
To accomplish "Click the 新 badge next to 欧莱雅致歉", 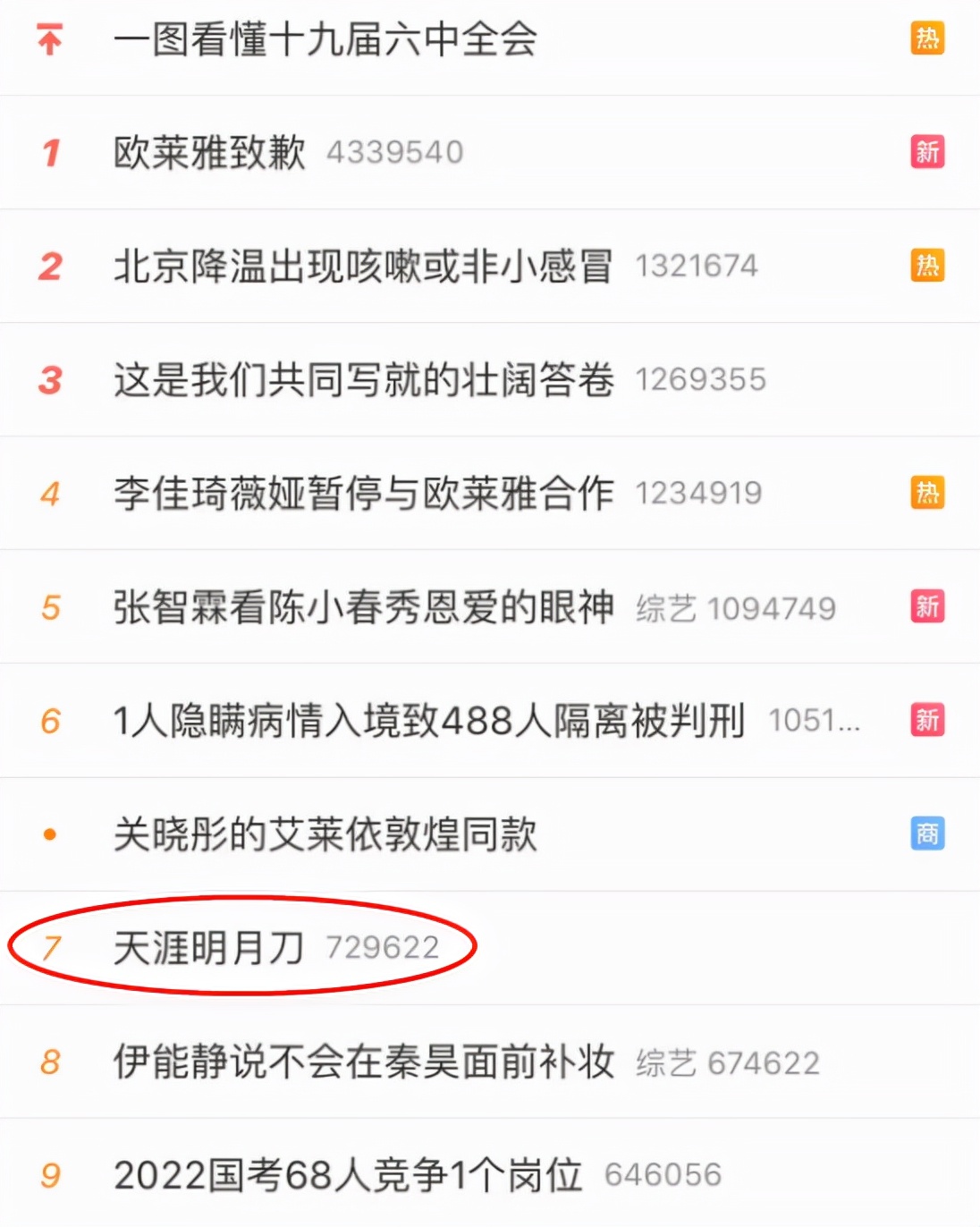I will [x=928, y=152].
